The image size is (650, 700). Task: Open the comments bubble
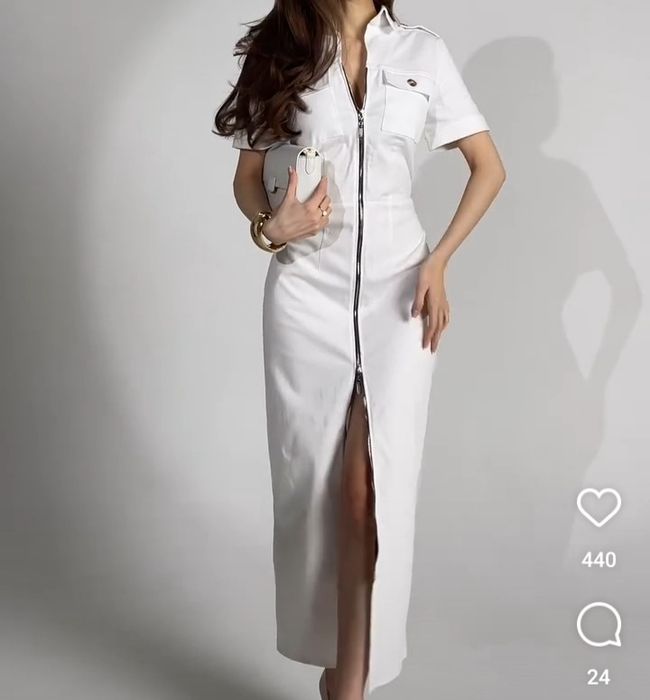[598, 626]
